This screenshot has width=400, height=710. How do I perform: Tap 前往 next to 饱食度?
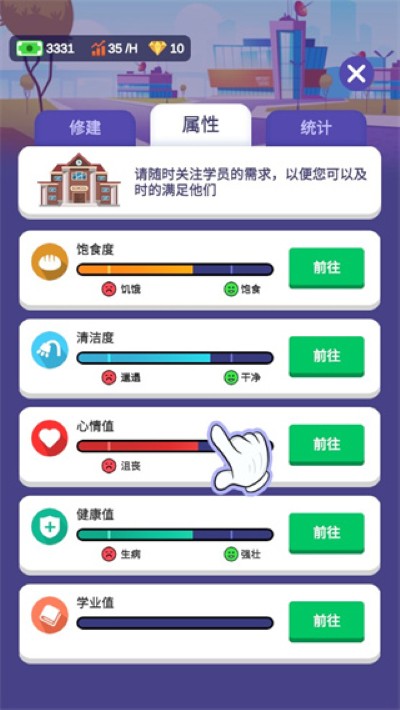[x=327, y=268]
